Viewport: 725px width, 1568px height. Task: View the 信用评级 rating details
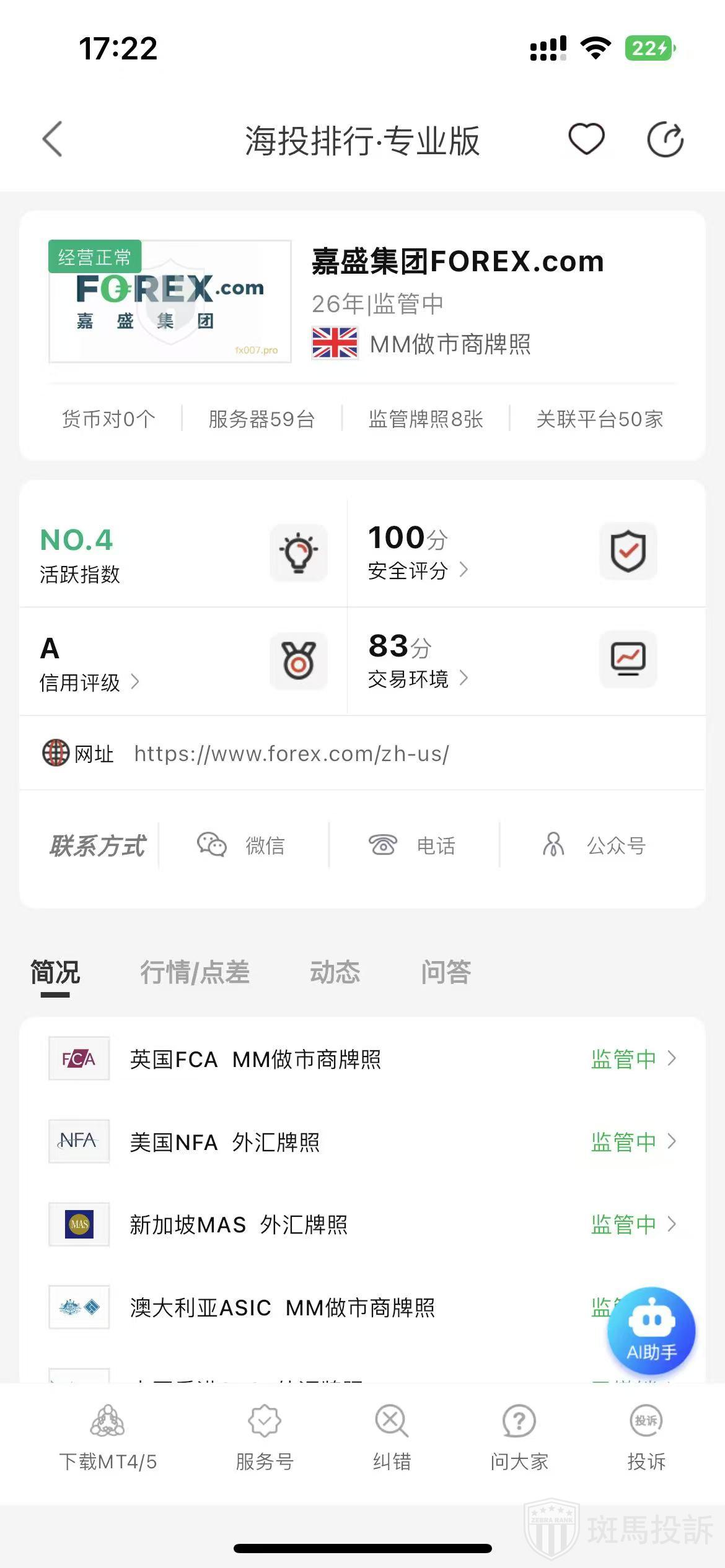(x=89, y=682)
